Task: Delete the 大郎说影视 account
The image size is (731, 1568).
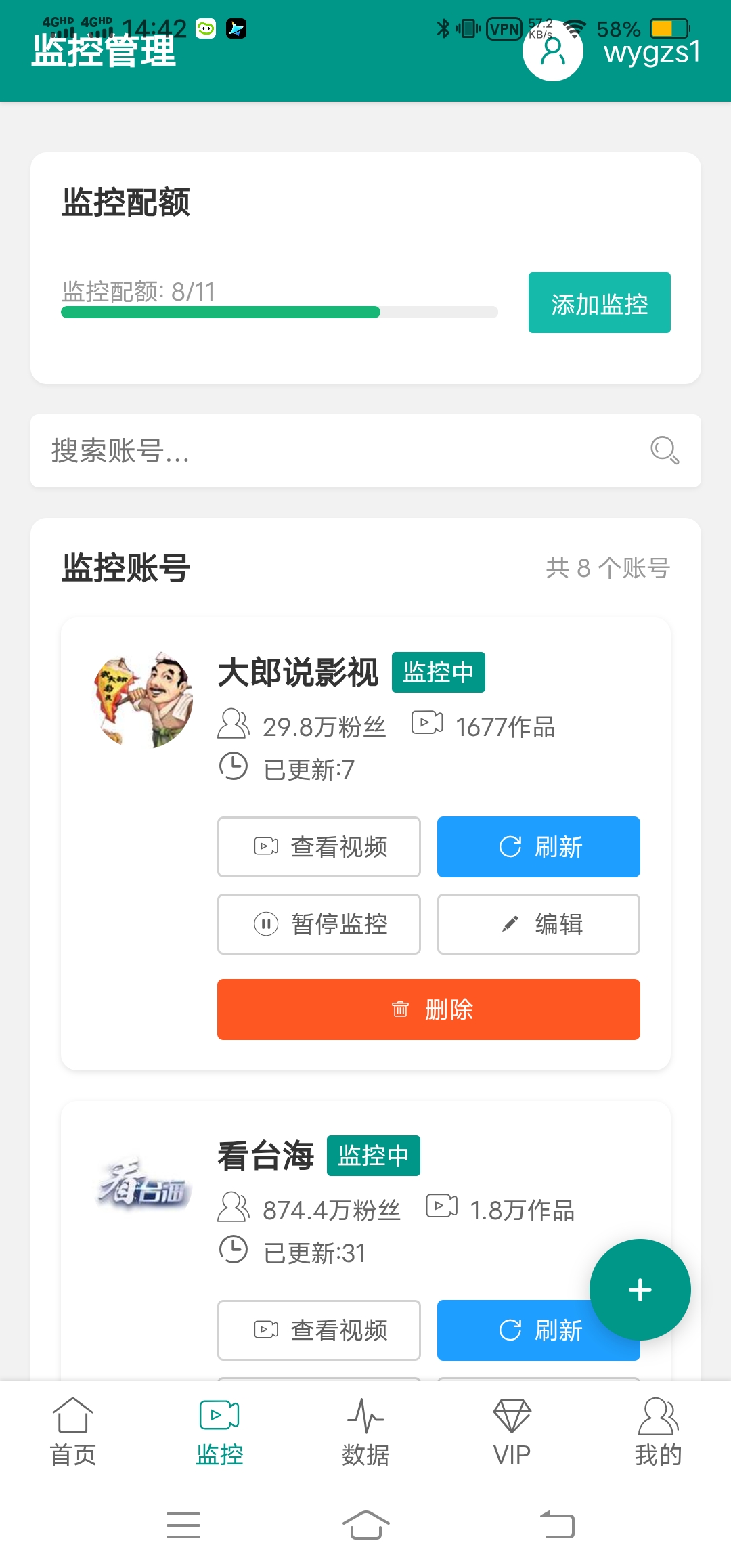Action: pyautogui.click(x=428, y=1009)
